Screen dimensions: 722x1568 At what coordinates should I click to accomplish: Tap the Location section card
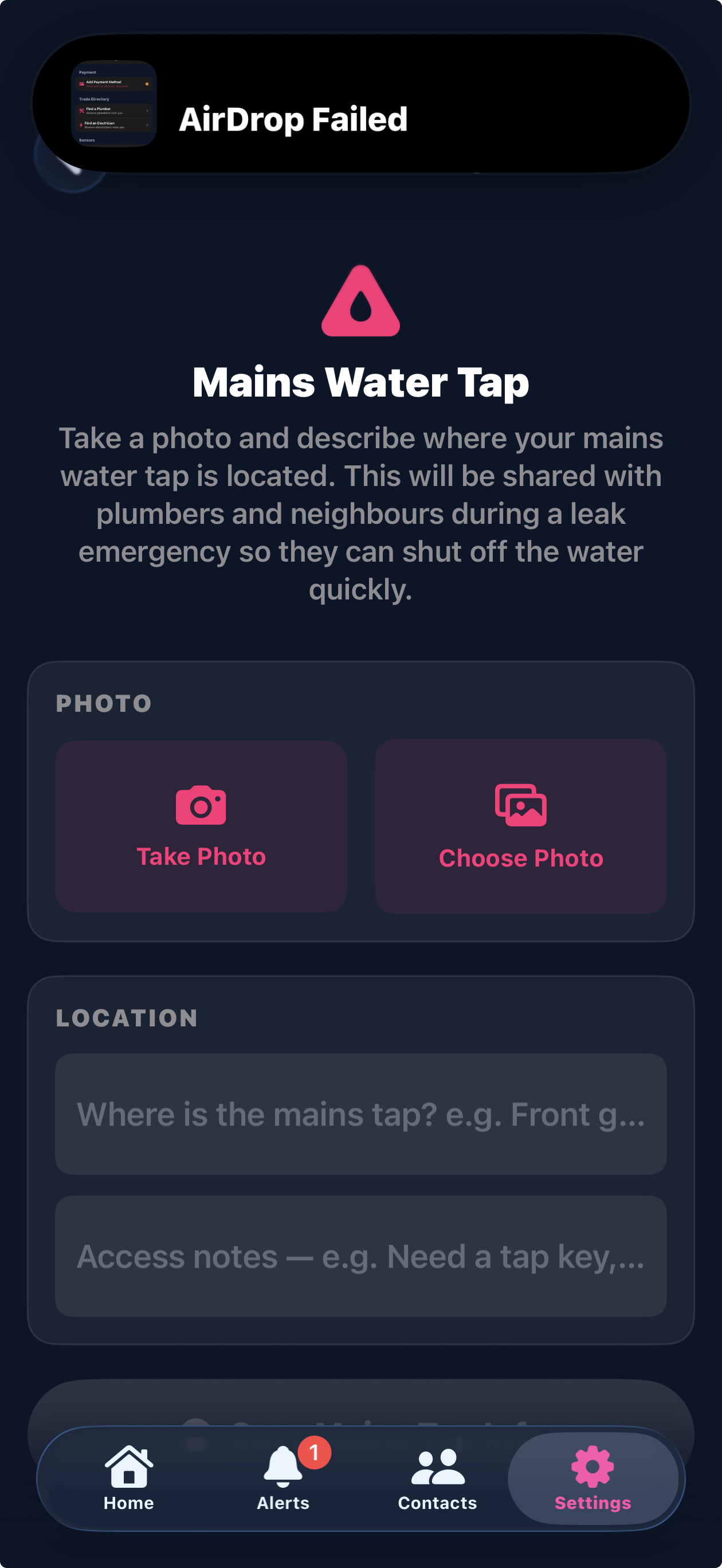point(361,1157)
